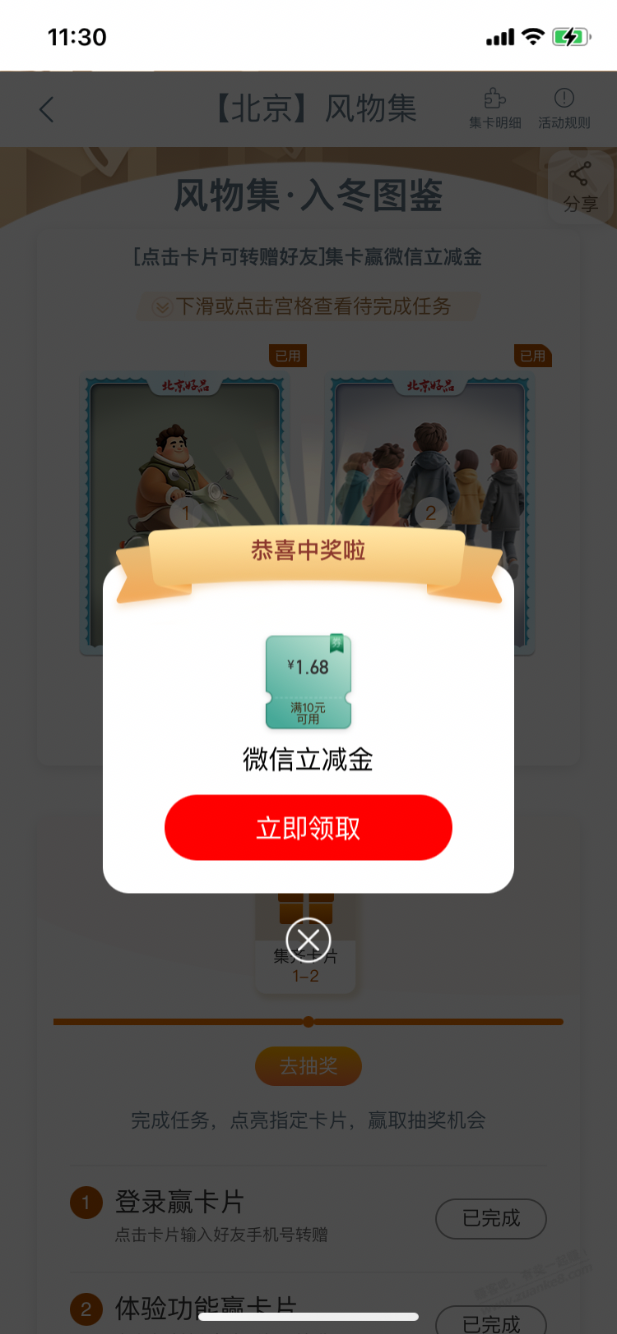Claim the WeChat discount with 立即领取
Image resolution: width=617 pixels, height=1334 pixels.
coord(308,828)
